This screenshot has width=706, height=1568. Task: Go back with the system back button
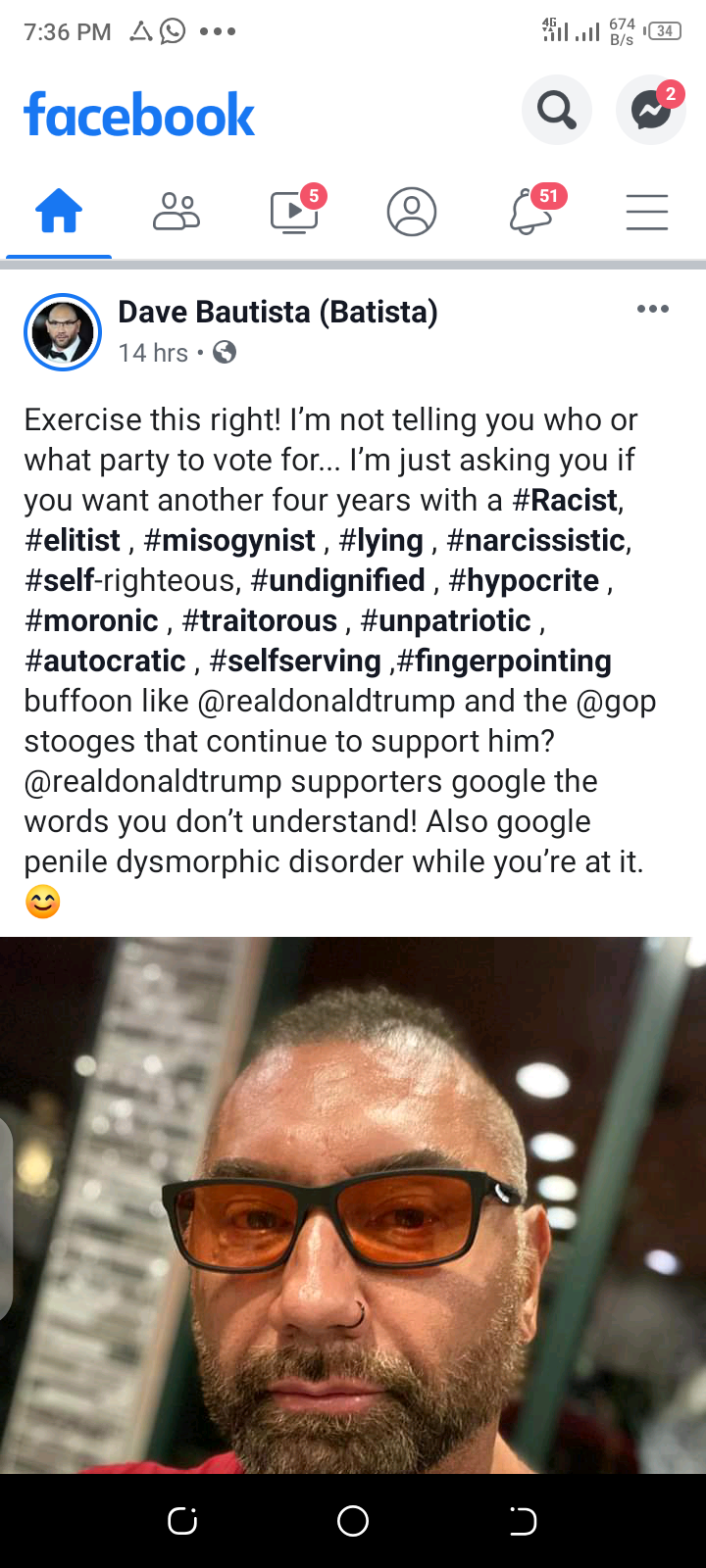coord(523,1521)
